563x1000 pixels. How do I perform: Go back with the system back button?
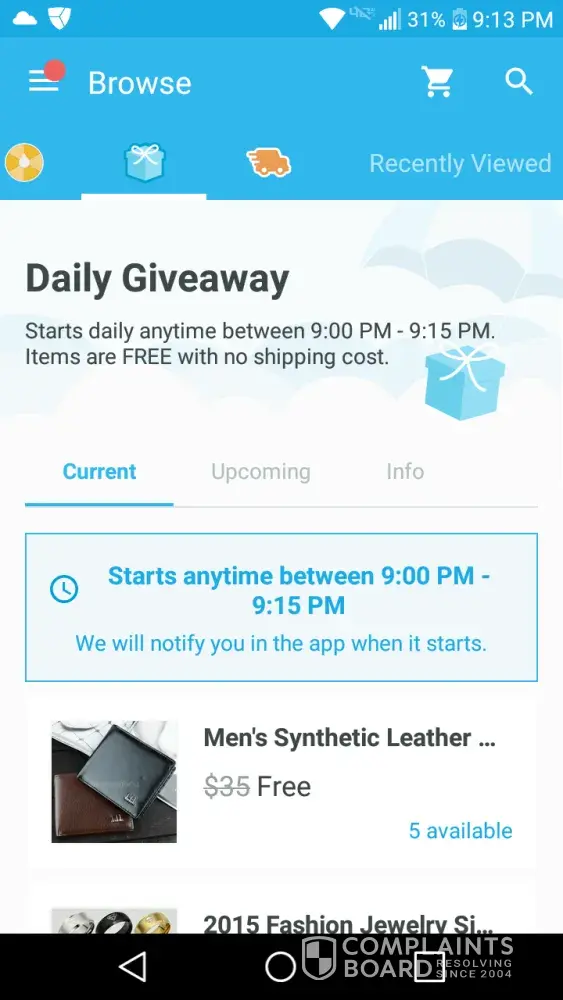click(133, 967)
